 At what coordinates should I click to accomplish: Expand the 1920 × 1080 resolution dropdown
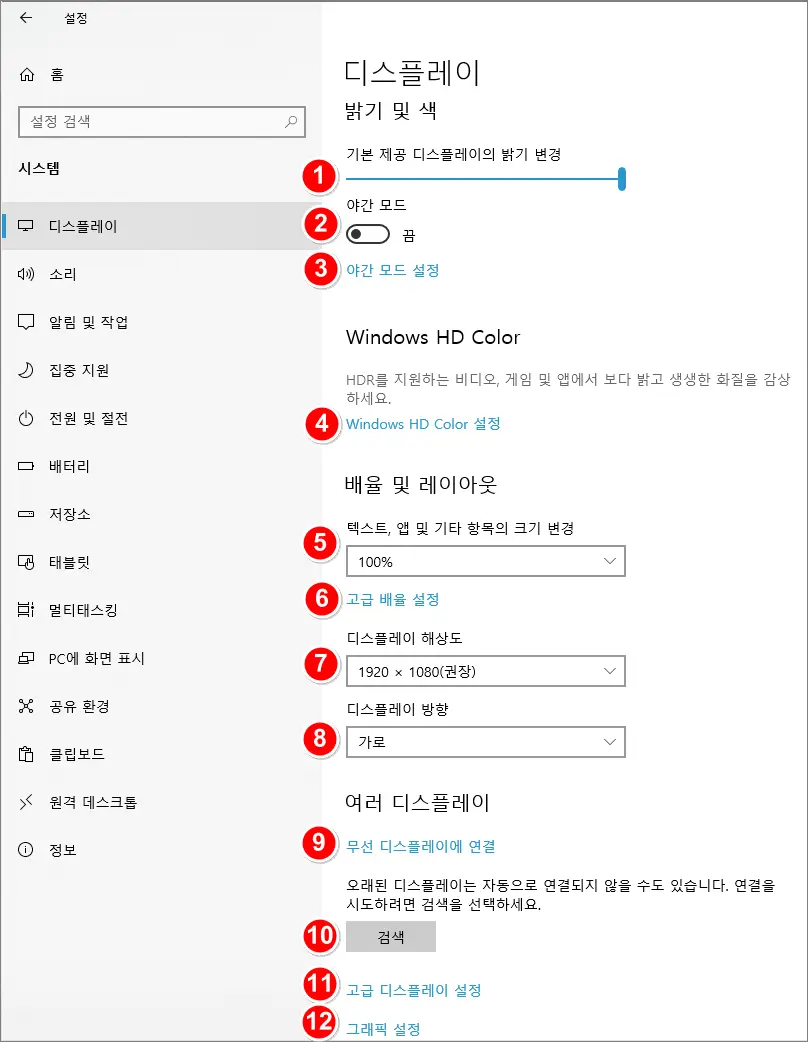pyautogui.click(x=485, y=672)
